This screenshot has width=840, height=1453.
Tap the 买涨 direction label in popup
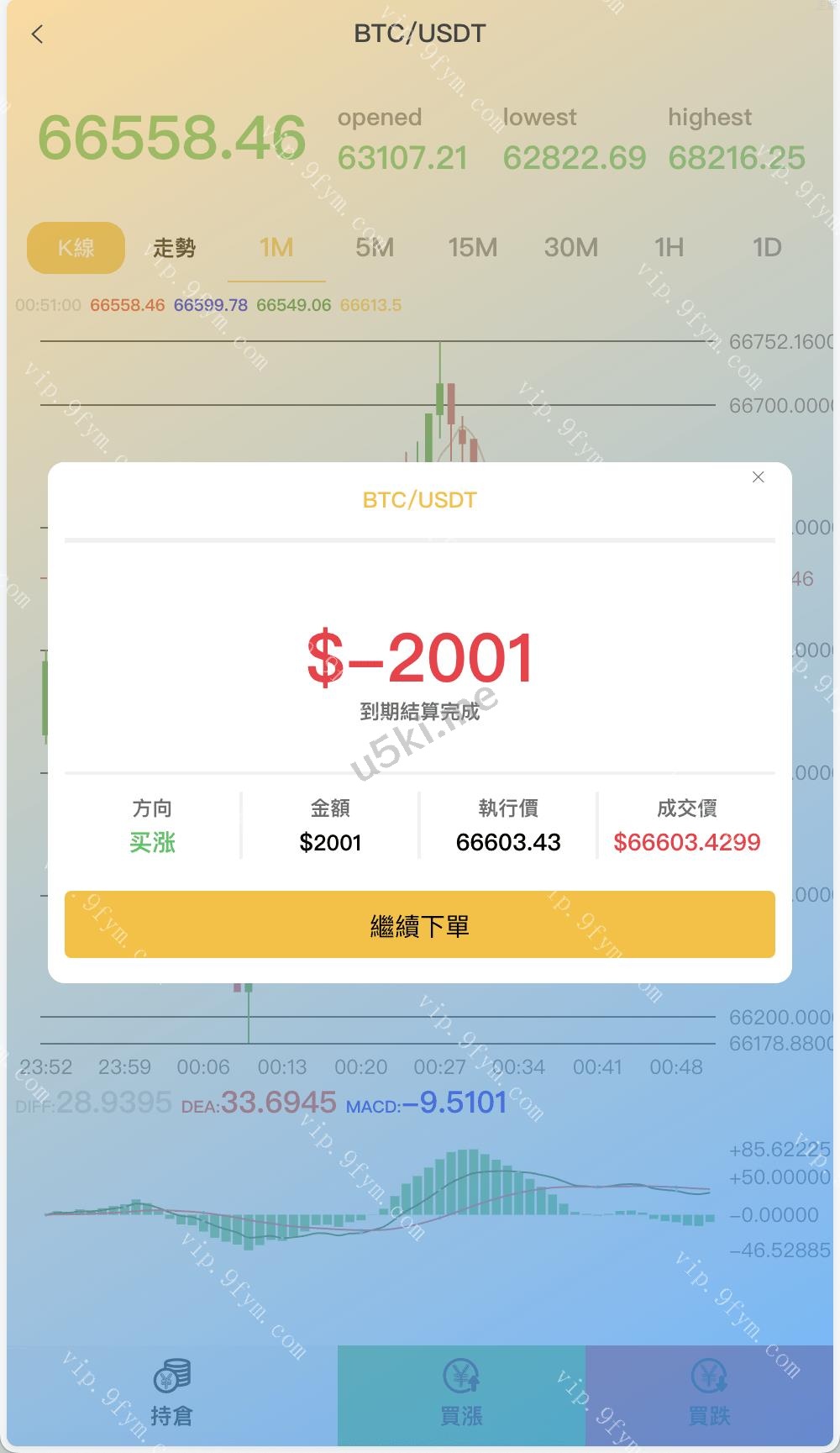point(153,842)
